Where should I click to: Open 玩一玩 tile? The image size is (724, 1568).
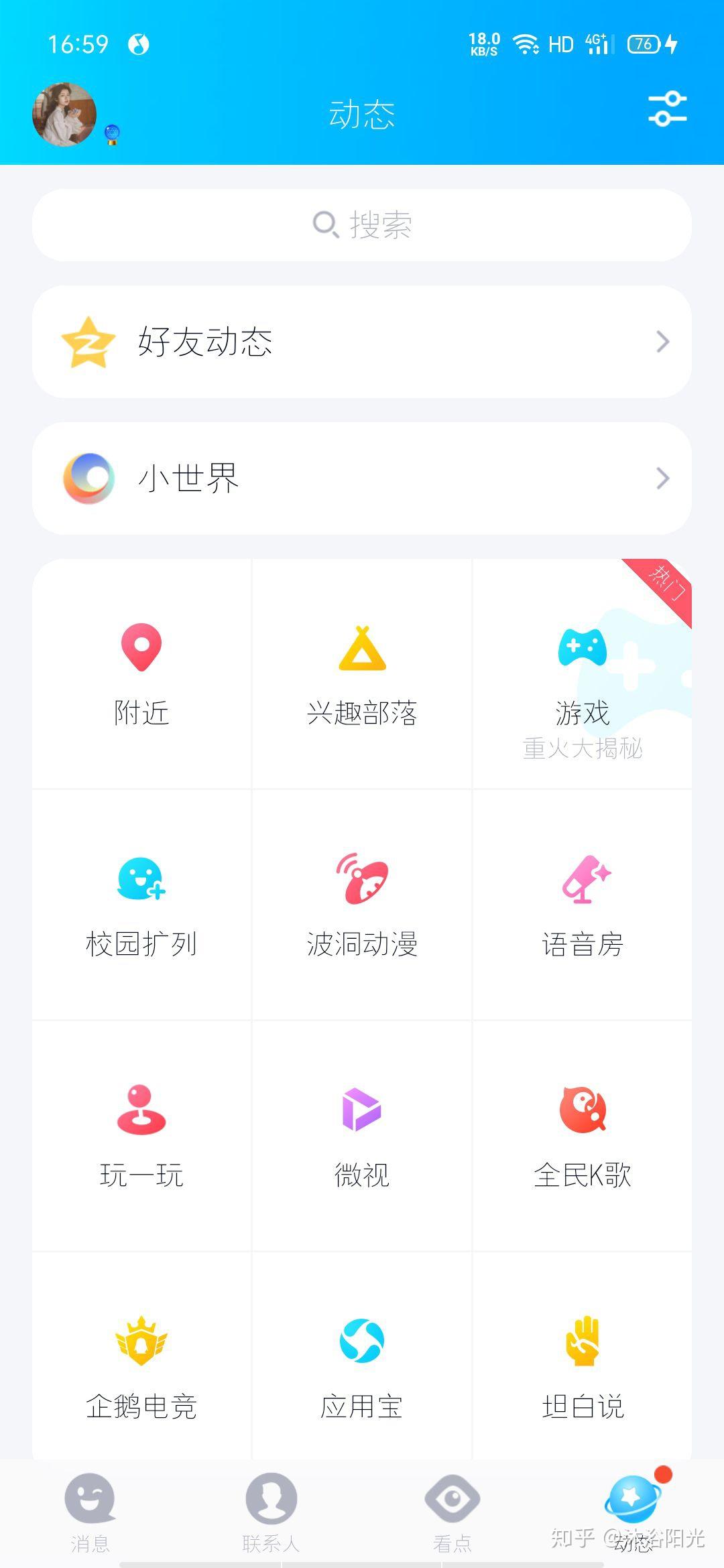coord(141,1136)
